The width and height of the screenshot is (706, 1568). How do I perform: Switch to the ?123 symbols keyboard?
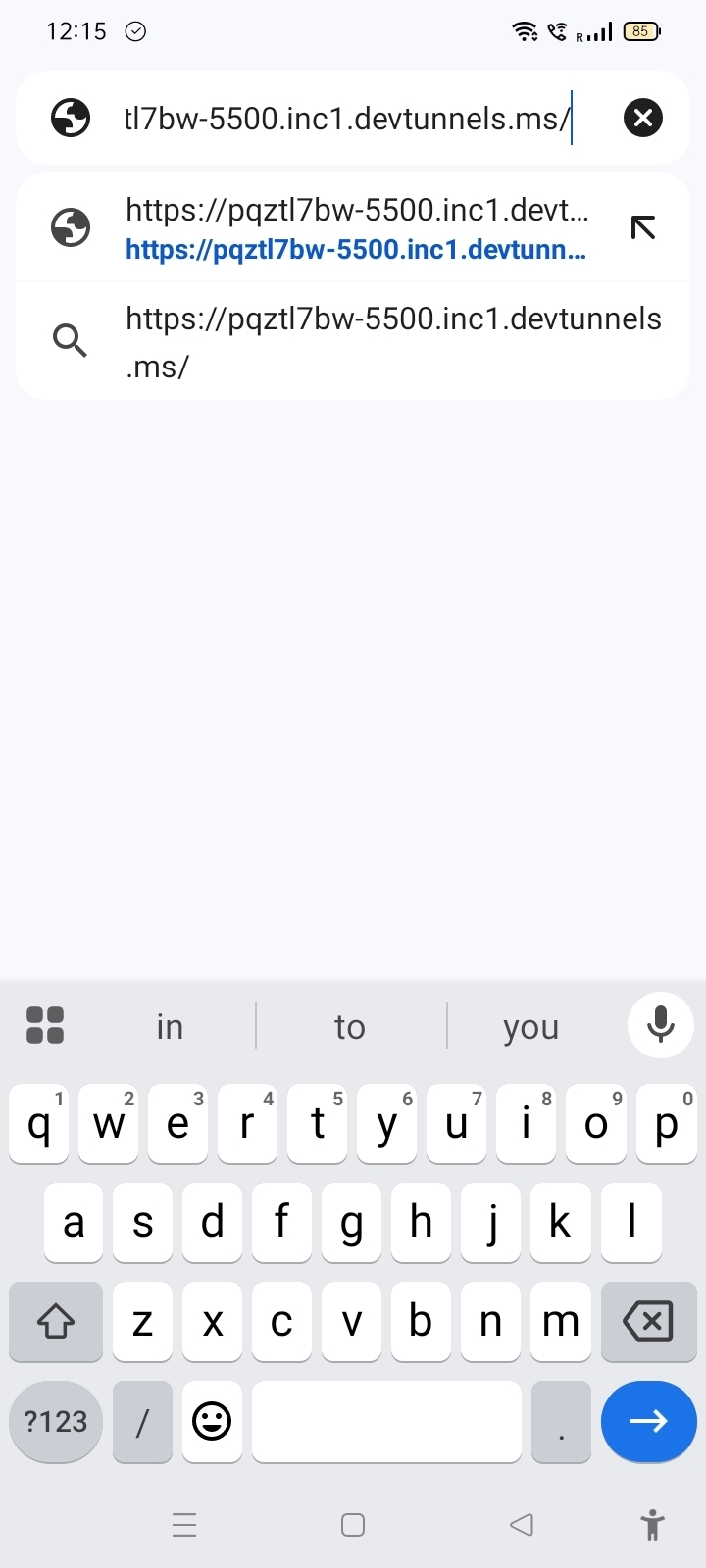click(x=56, y=1421)
